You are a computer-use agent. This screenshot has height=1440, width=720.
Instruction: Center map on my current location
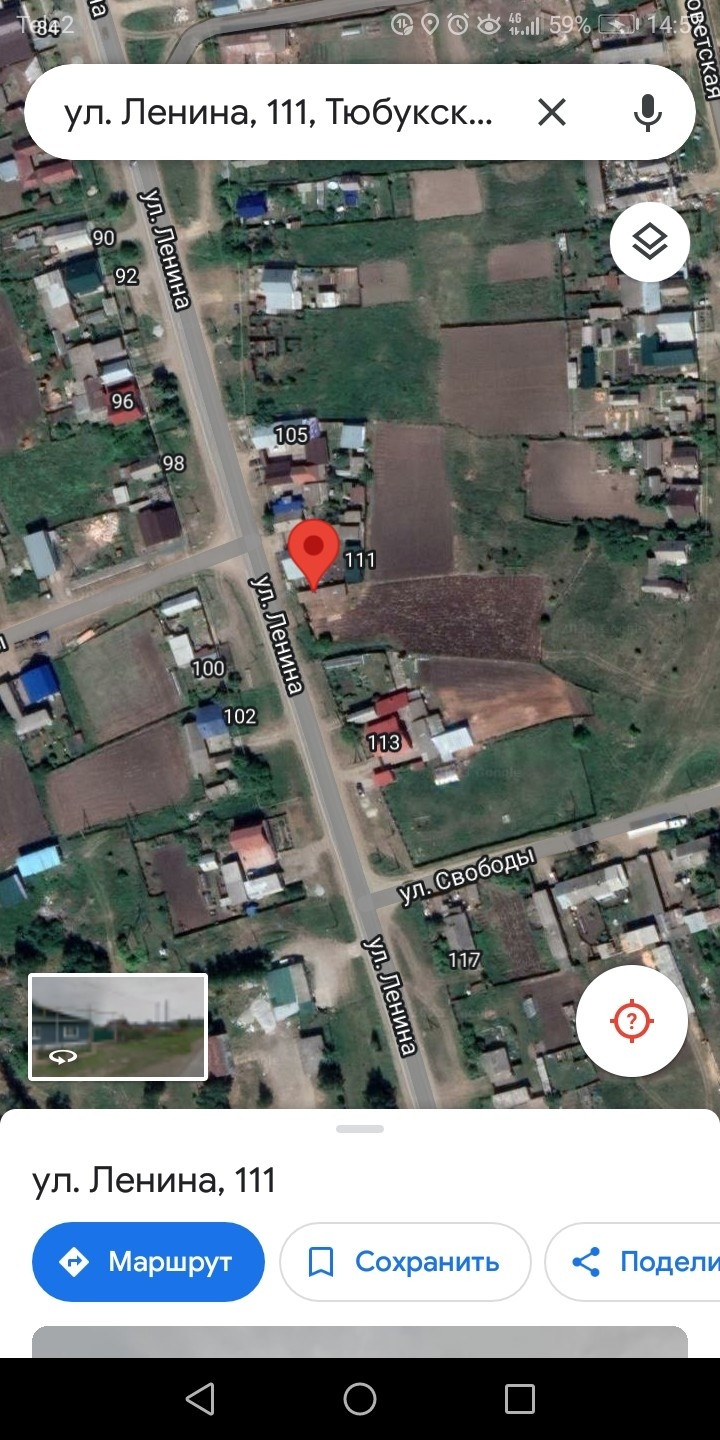tap(631, 1021)
